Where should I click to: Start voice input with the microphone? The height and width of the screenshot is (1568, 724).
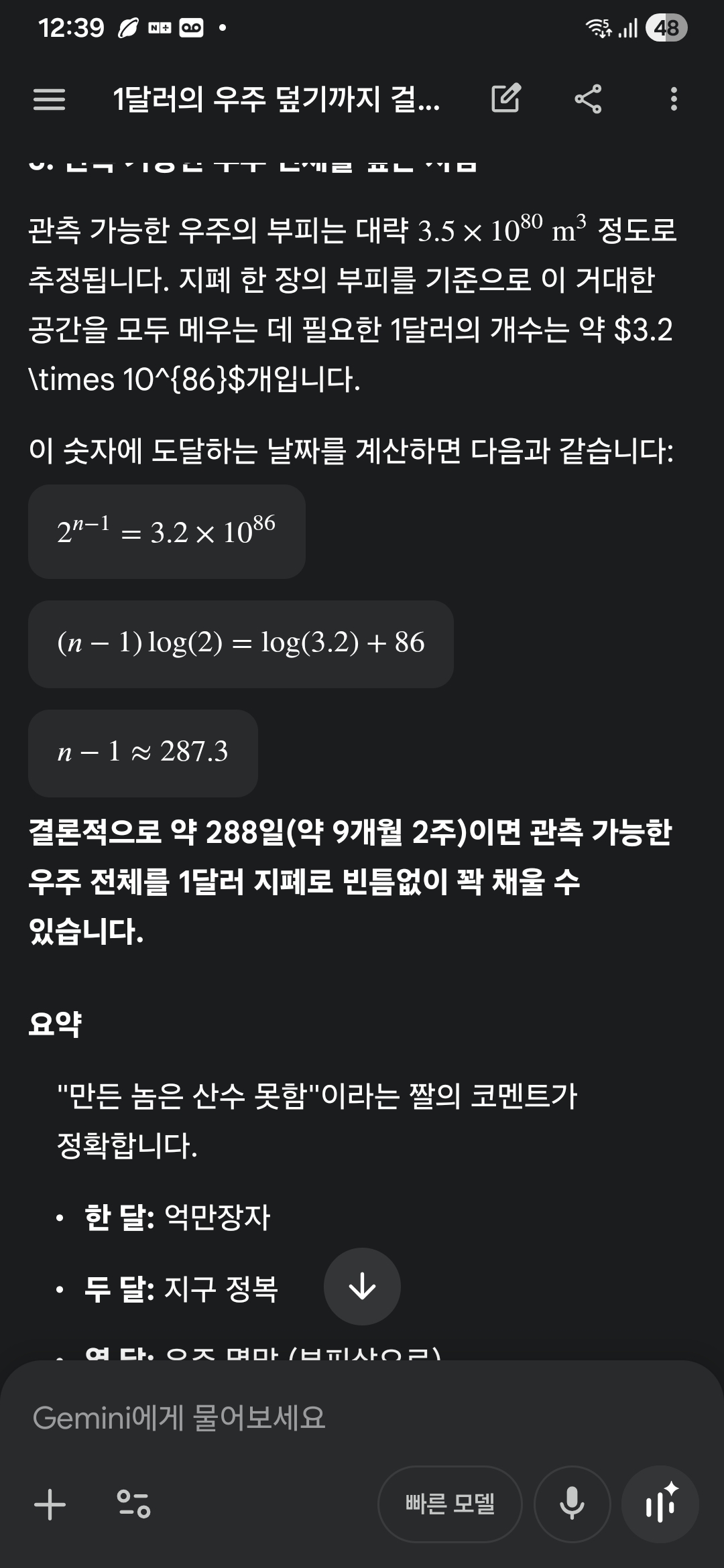pos(572,1504)
